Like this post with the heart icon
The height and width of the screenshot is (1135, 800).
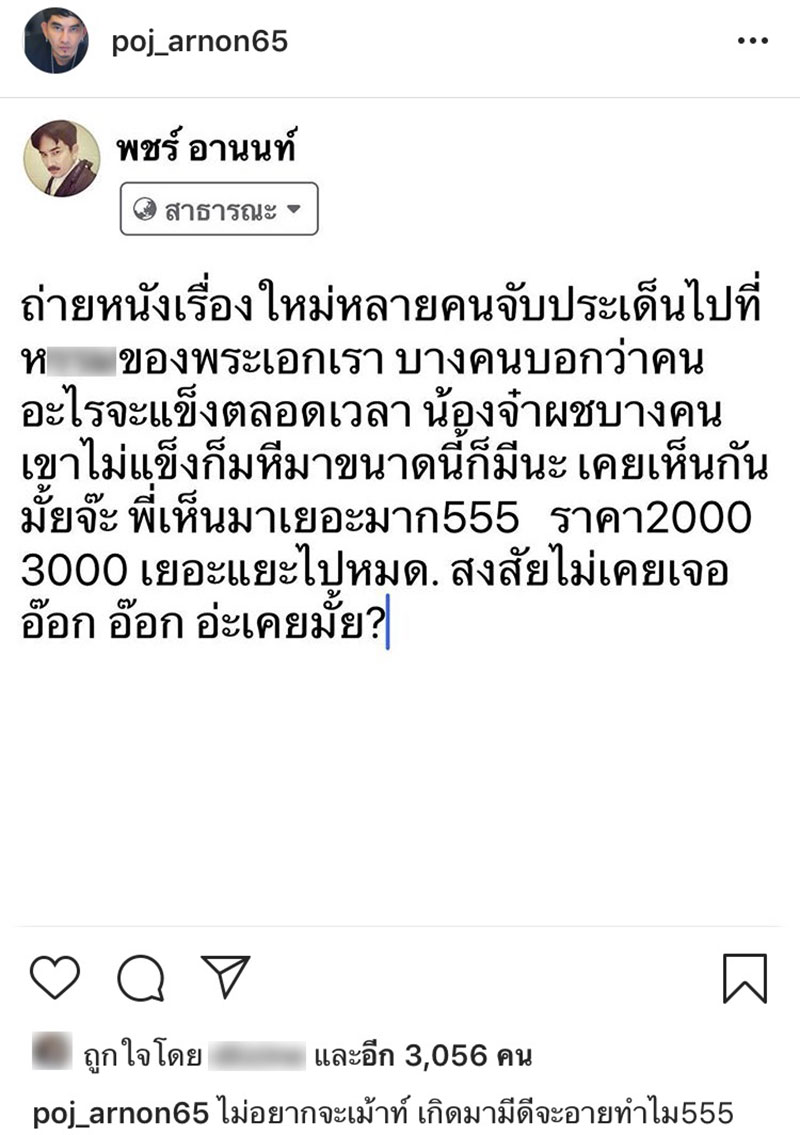tap(57, 975)
